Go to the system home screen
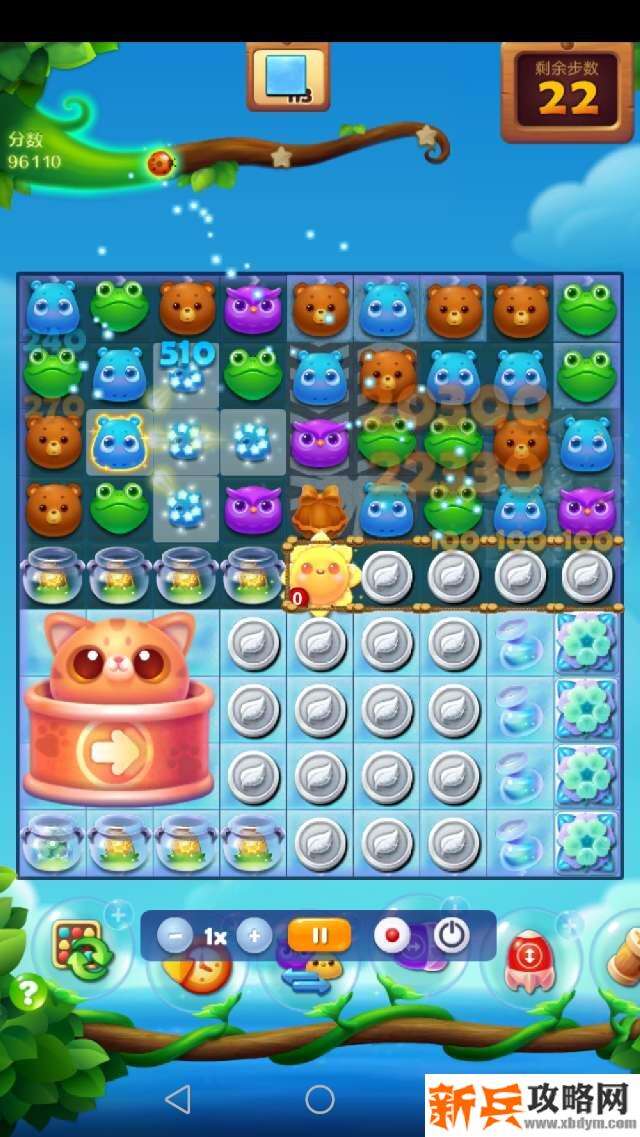The height and width of the screenshot is (1137, 640). click(x=320, y=1100)
